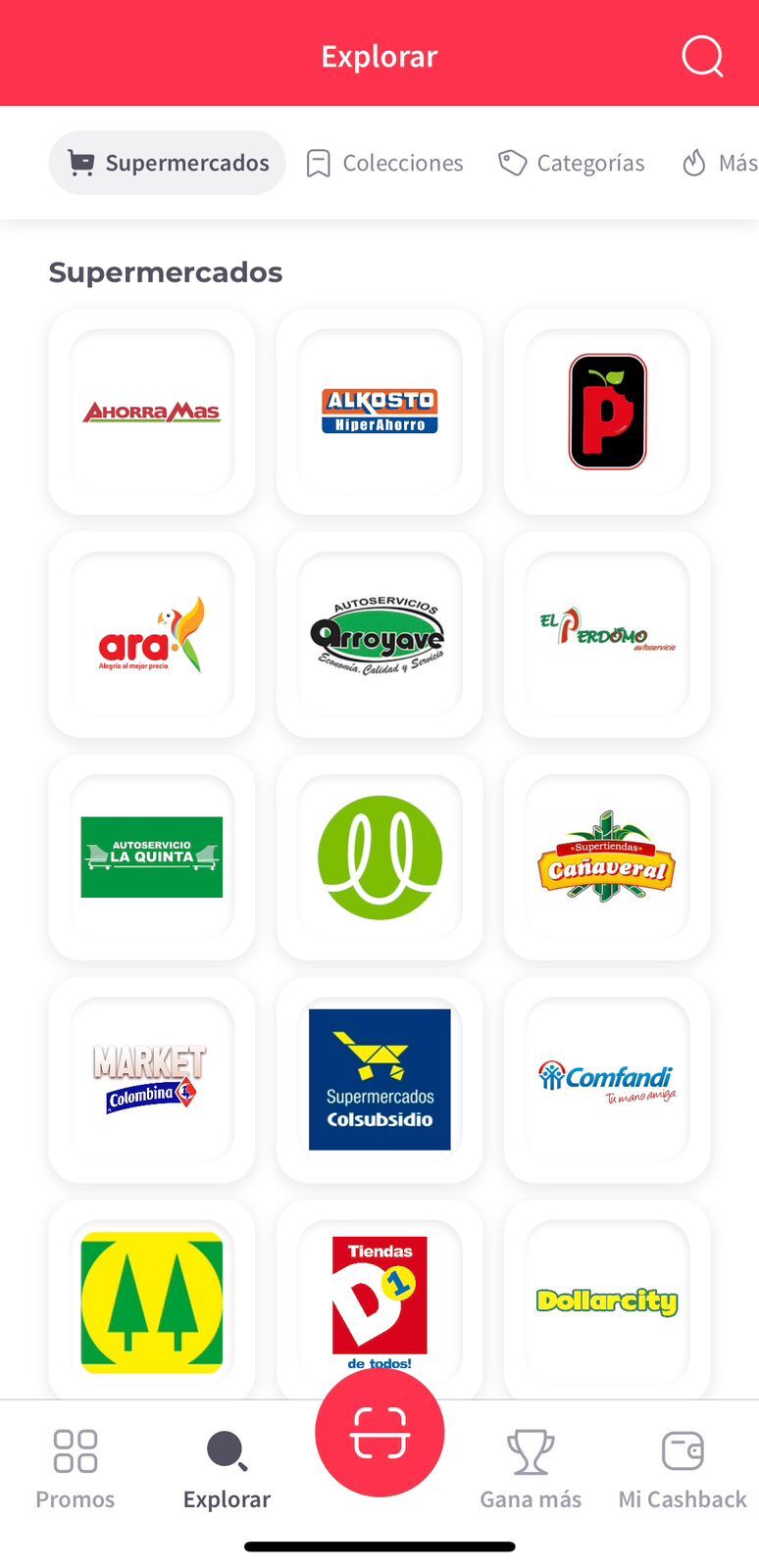This screenshot has width=759, height=1568.
Task: Switch to the Colecciones tab
Action: tap(384, 163)
